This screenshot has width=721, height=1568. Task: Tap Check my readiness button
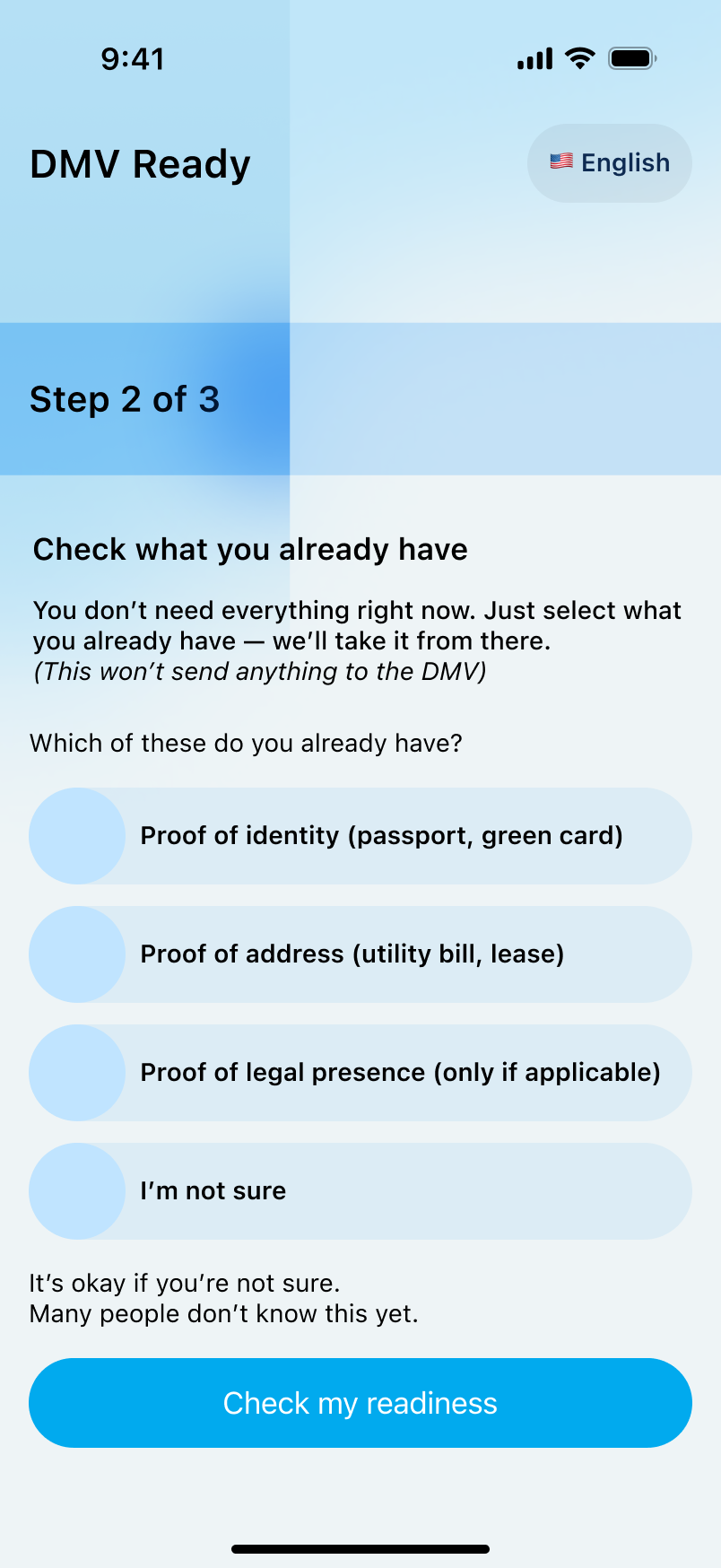360,1403
